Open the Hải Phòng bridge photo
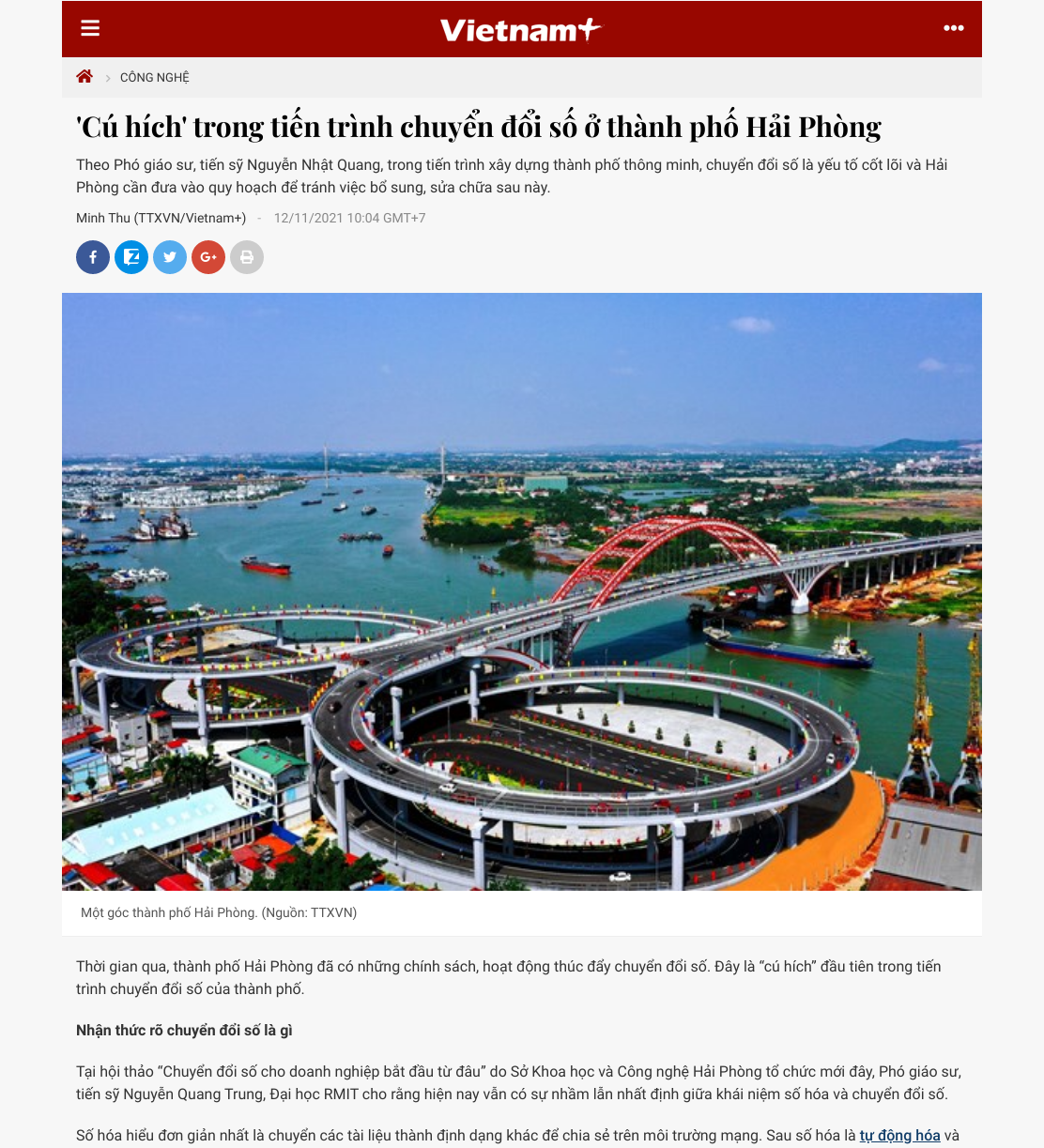The height and width of the screenshot is (1148, 1044). 522,591
